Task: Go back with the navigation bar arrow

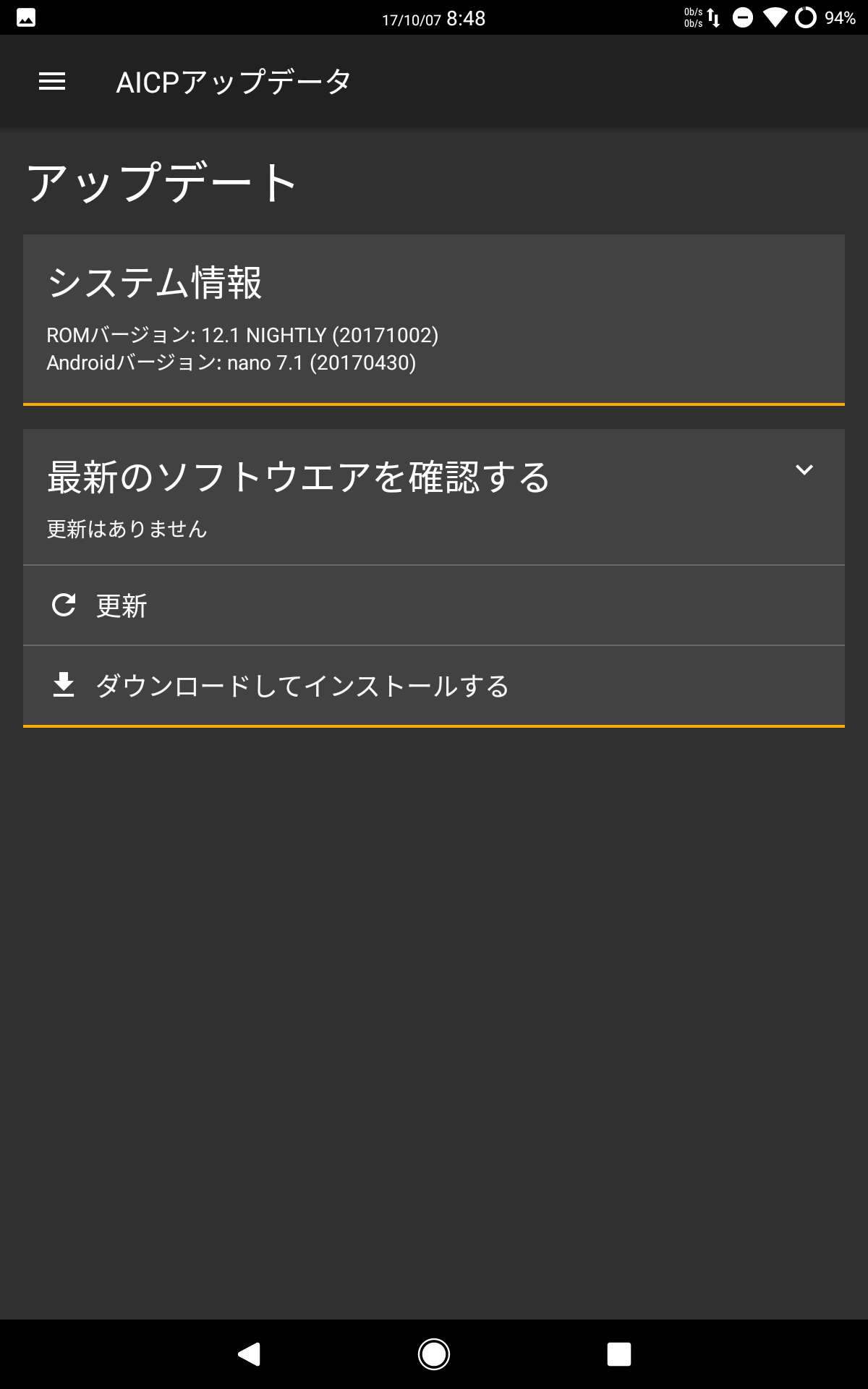Action: pyautogui.click(x=250, y=1354)
